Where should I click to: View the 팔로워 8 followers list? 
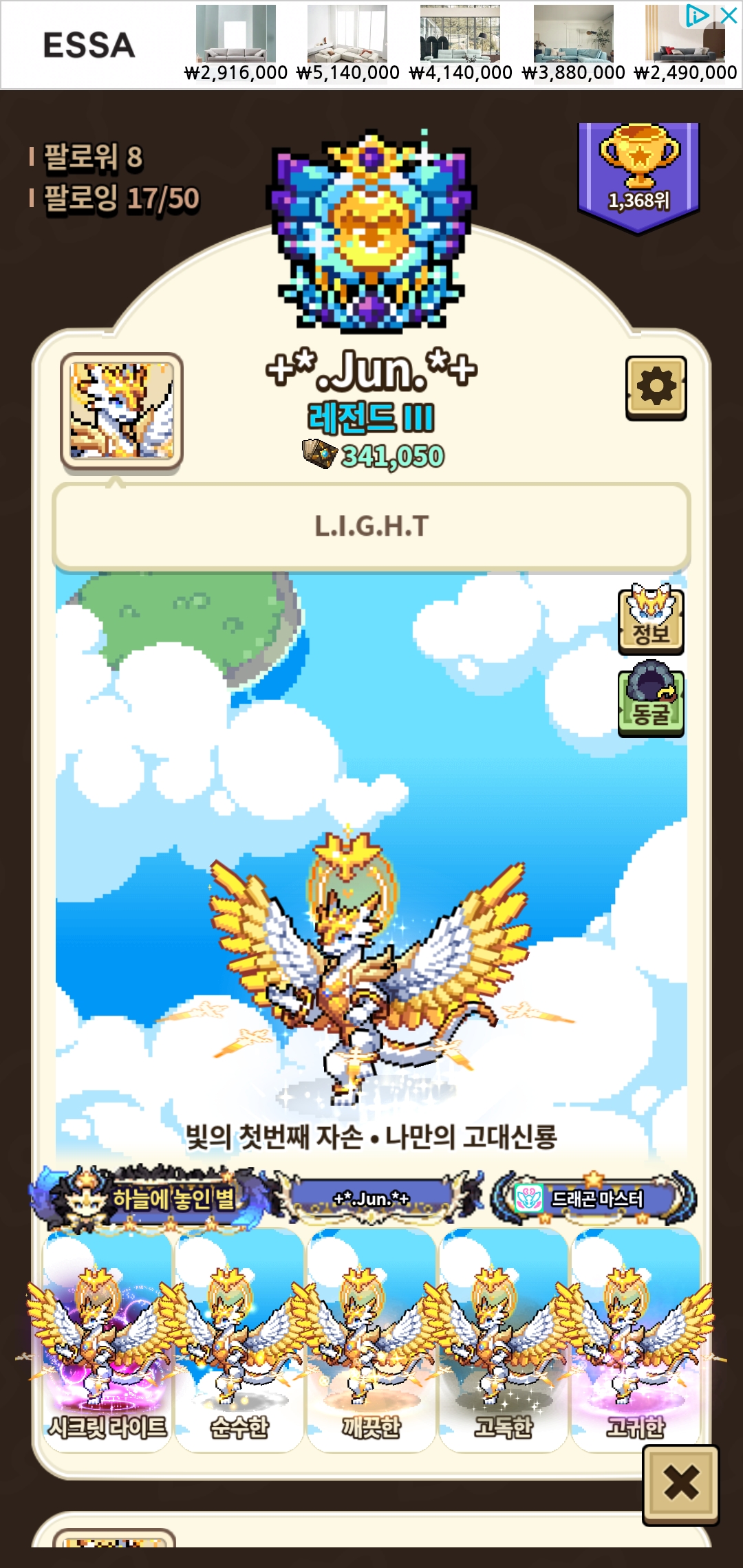tap(87, 157)
